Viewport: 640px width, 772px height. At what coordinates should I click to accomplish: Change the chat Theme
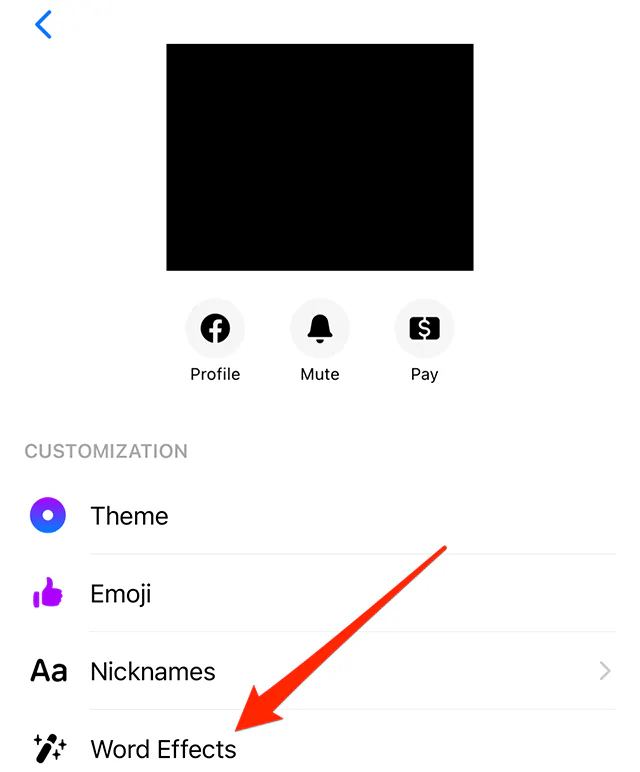pyautogui.click(x=130, y=516)
